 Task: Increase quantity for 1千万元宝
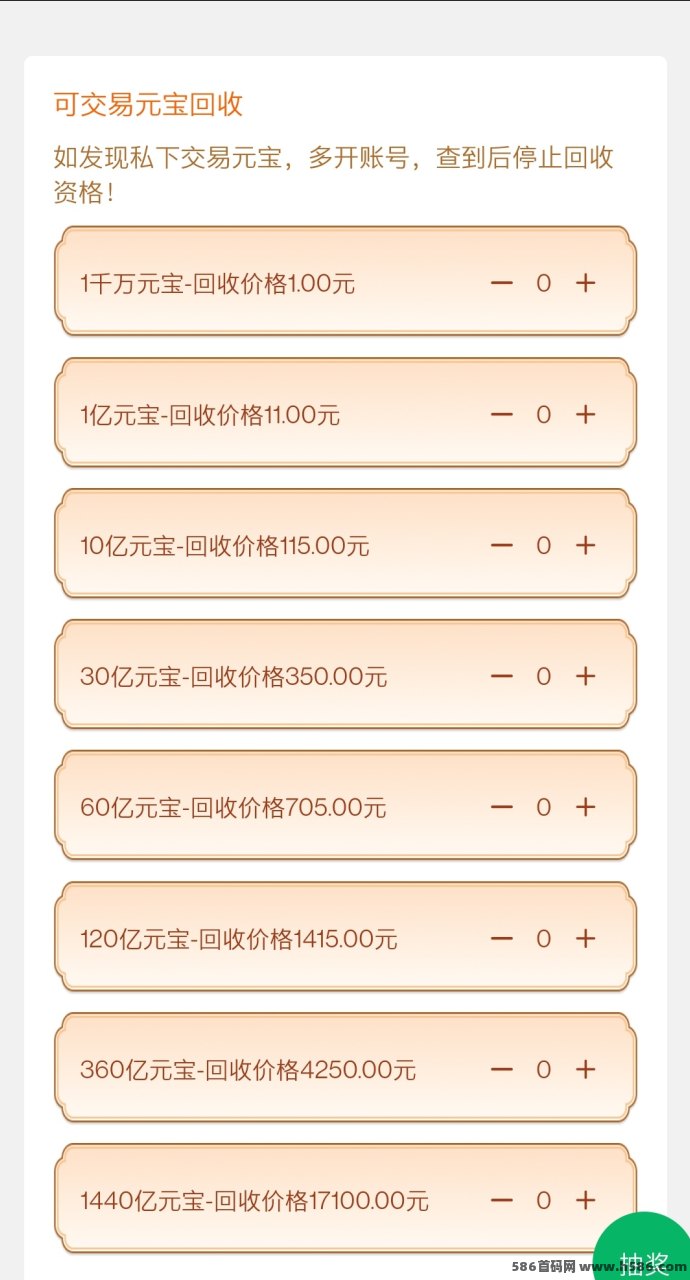coord(585,283)
